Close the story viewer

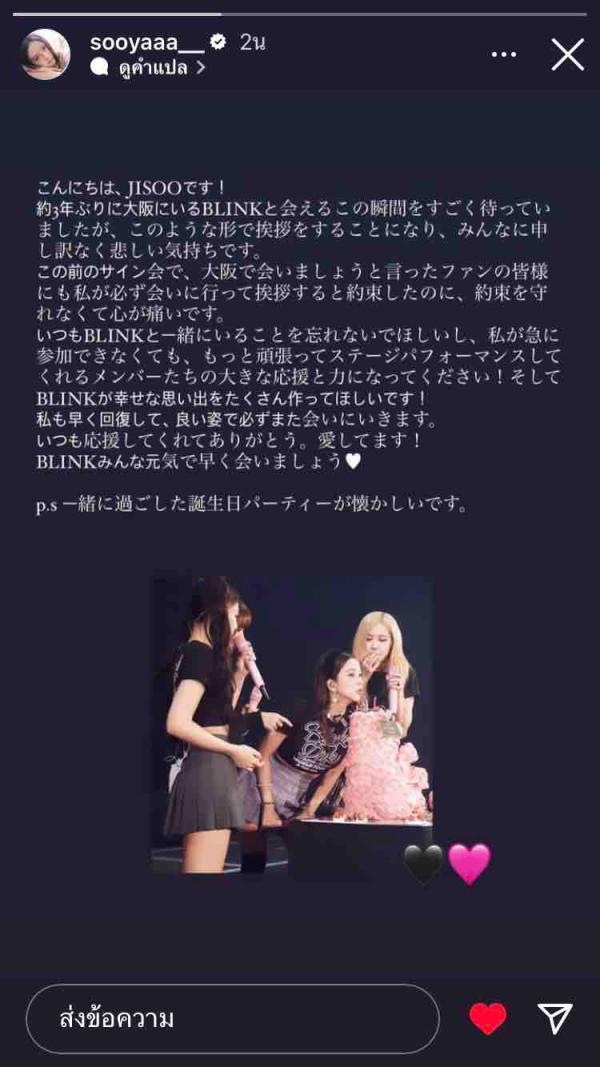567,54
